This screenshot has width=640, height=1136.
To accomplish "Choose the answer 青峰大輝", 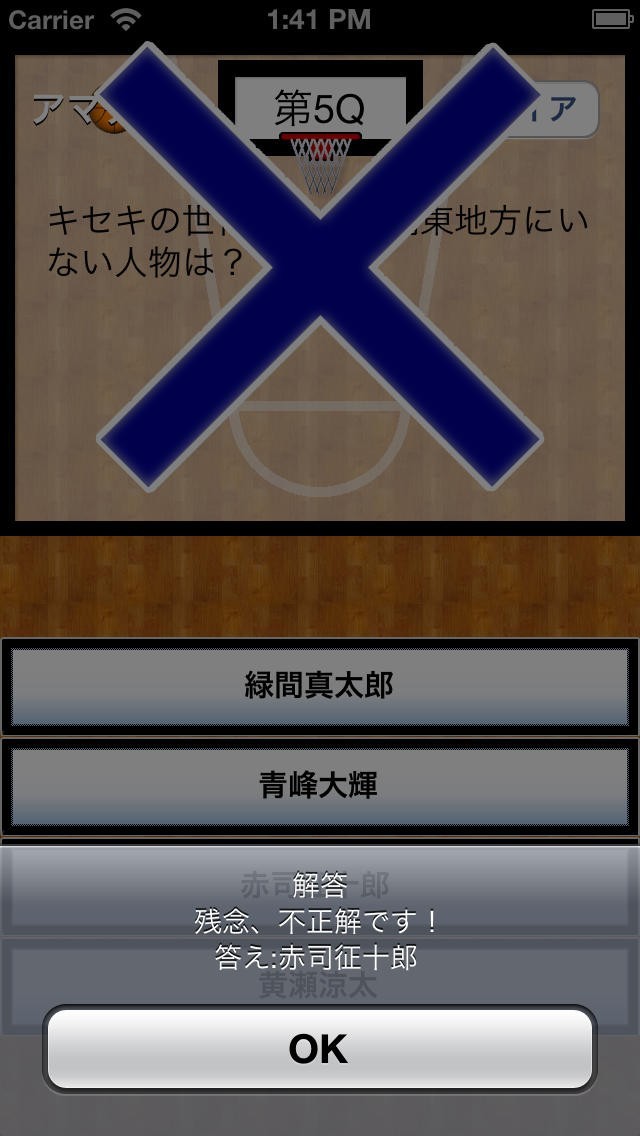I will (319, 786).
